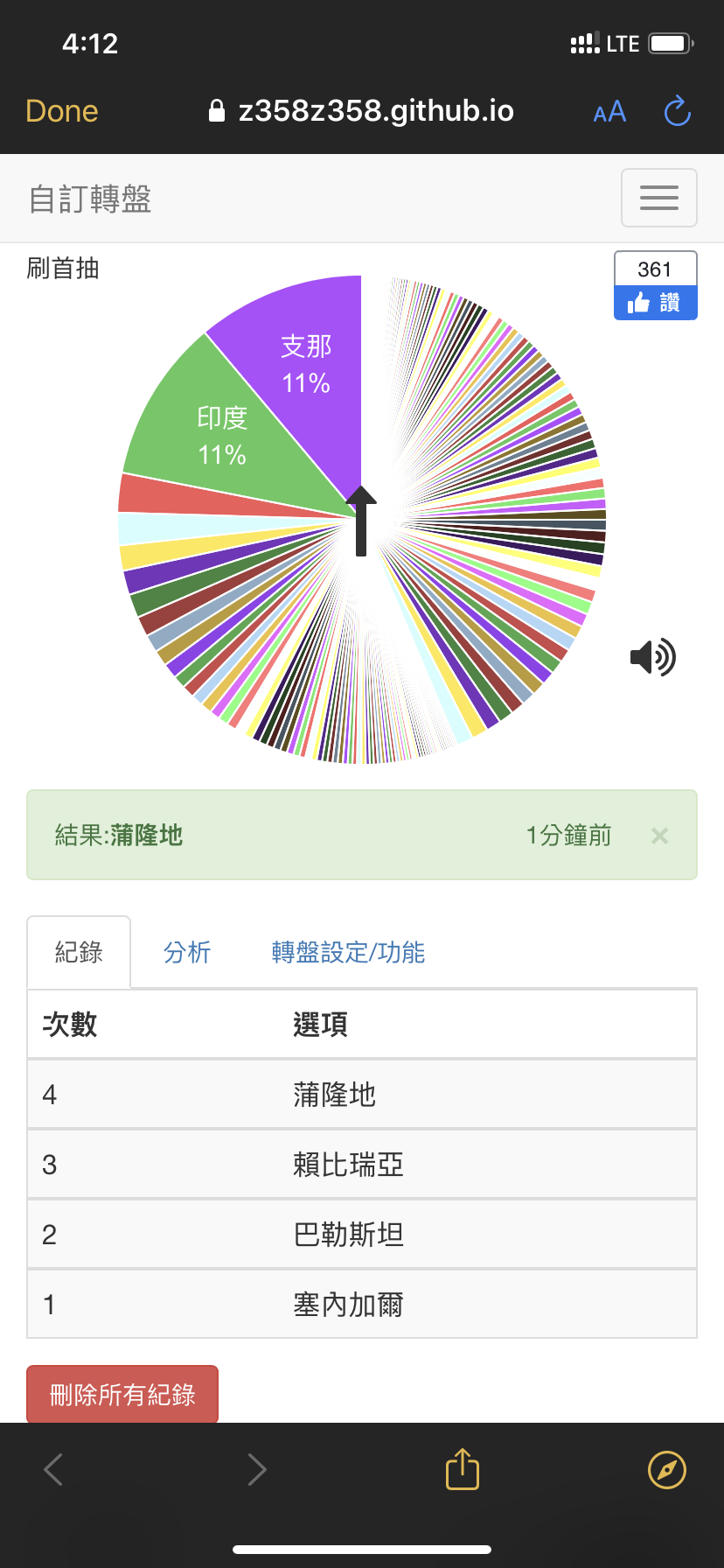This screenshot has width=724, height=1568.
Task: Tap Done to close the browser view
Action: pyautogui.click(x=62, y=111)
